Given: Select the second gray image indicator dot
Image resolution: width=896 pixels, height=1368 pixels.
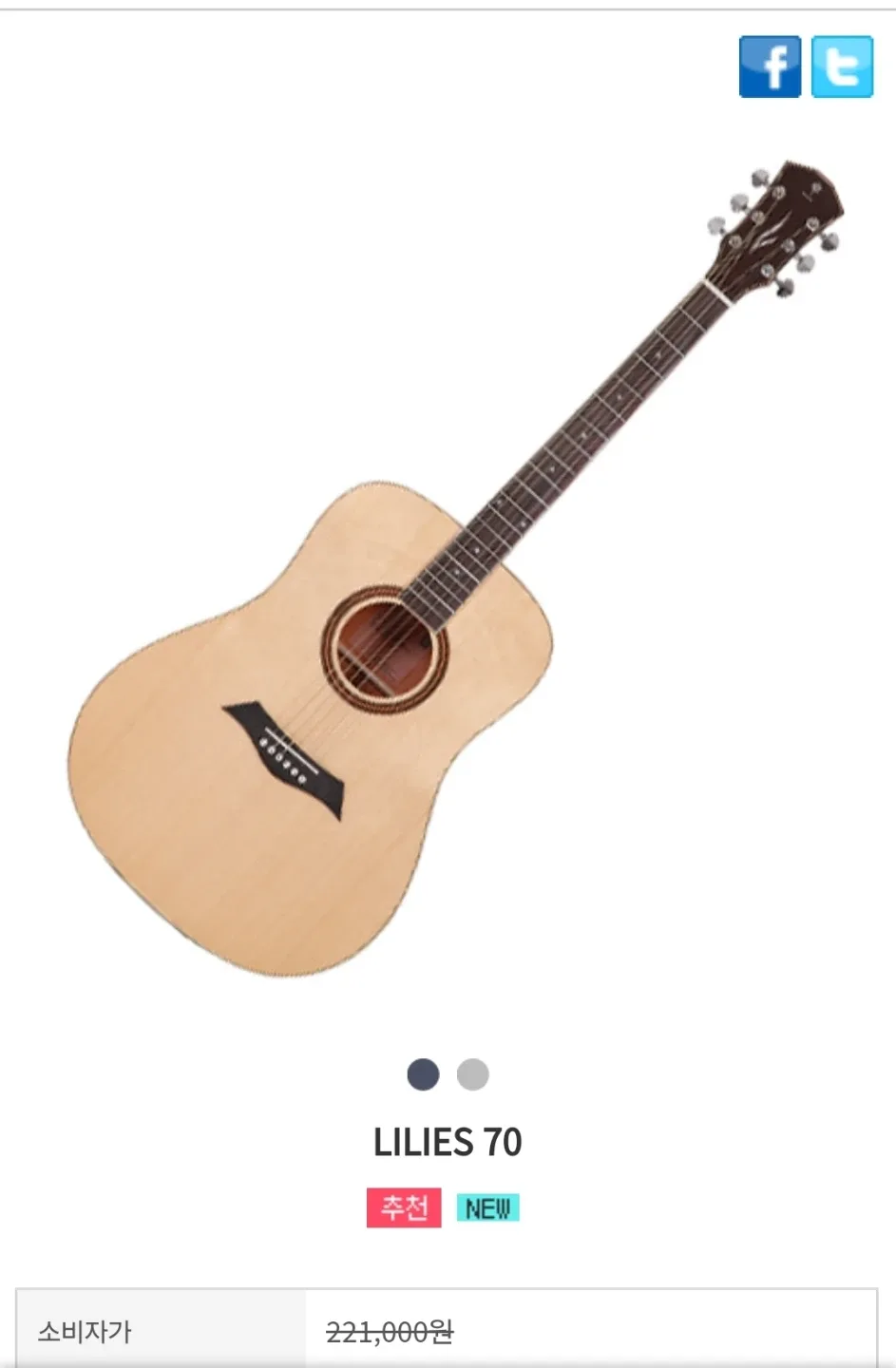Looking at the screenshot, I should [x=472, y=1074].
